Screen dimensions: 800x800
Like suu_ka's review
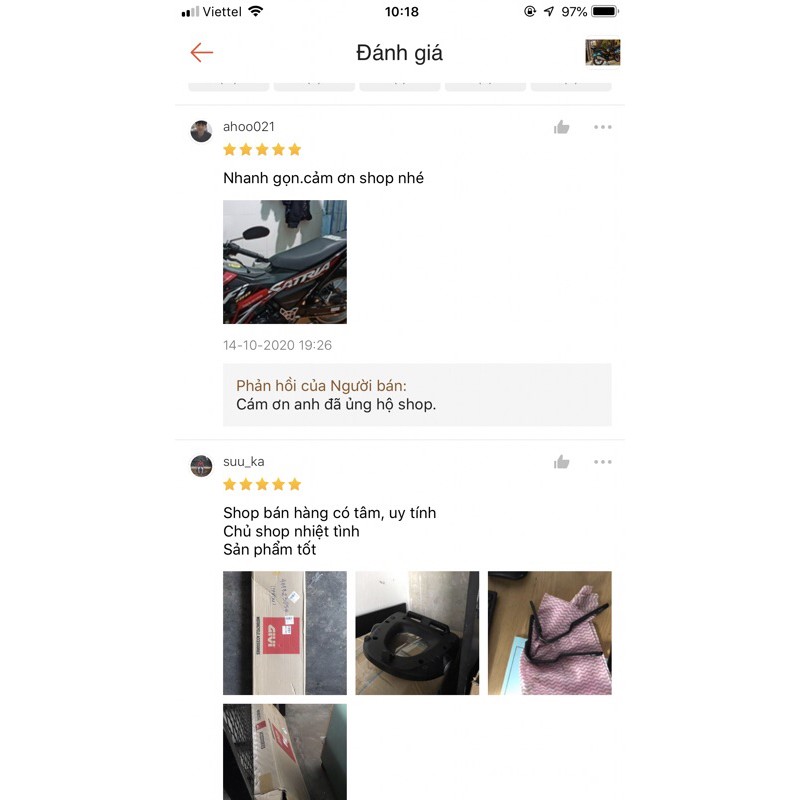point(562,462)
